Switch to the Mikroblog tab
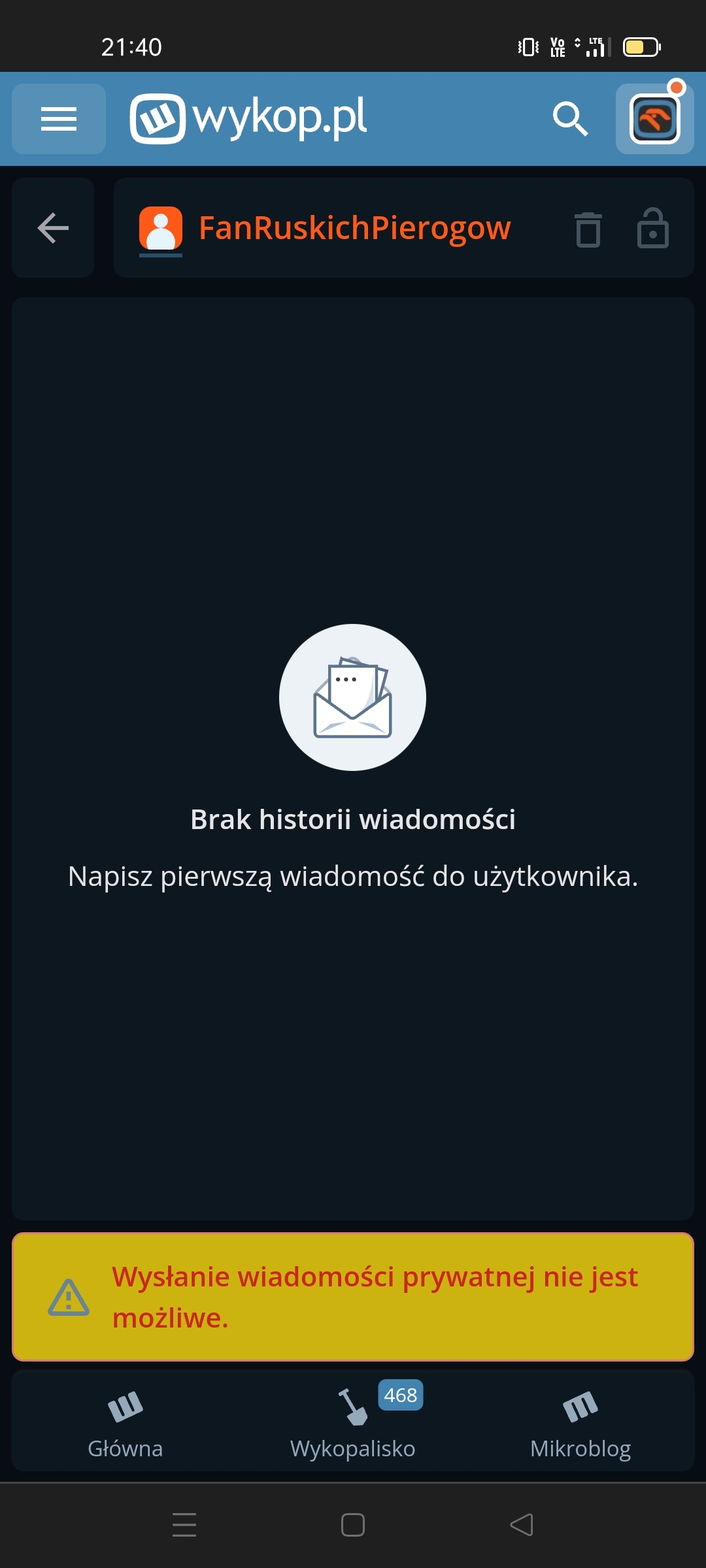706x1568 pixels. [x=580, y=1423]
